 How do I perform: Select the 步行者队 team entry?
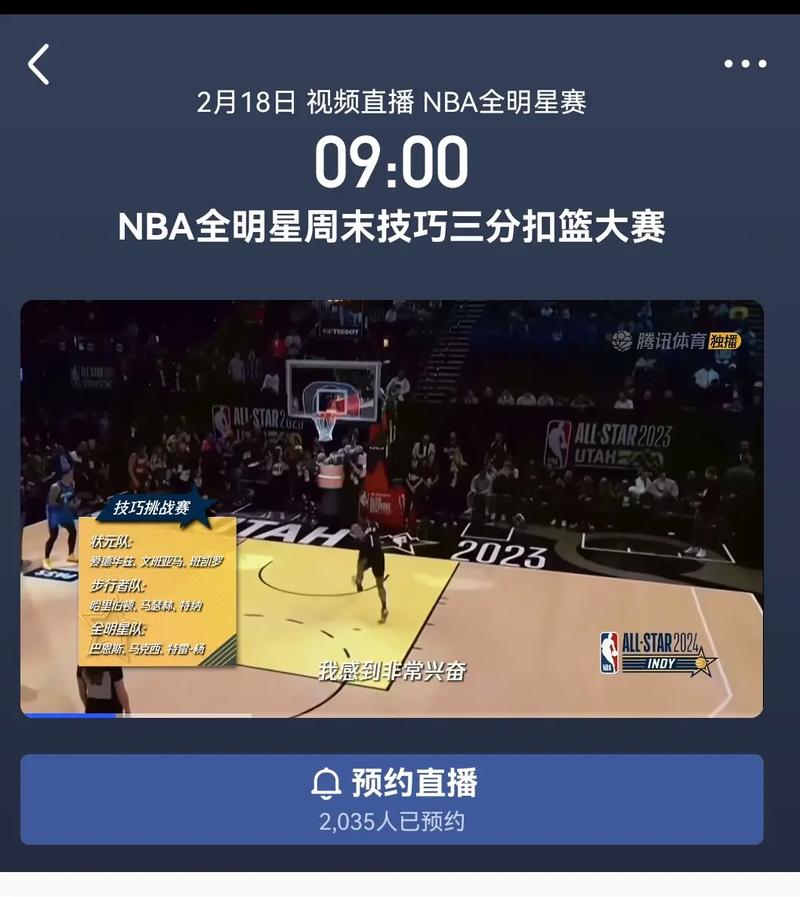[x=150, y=593]
